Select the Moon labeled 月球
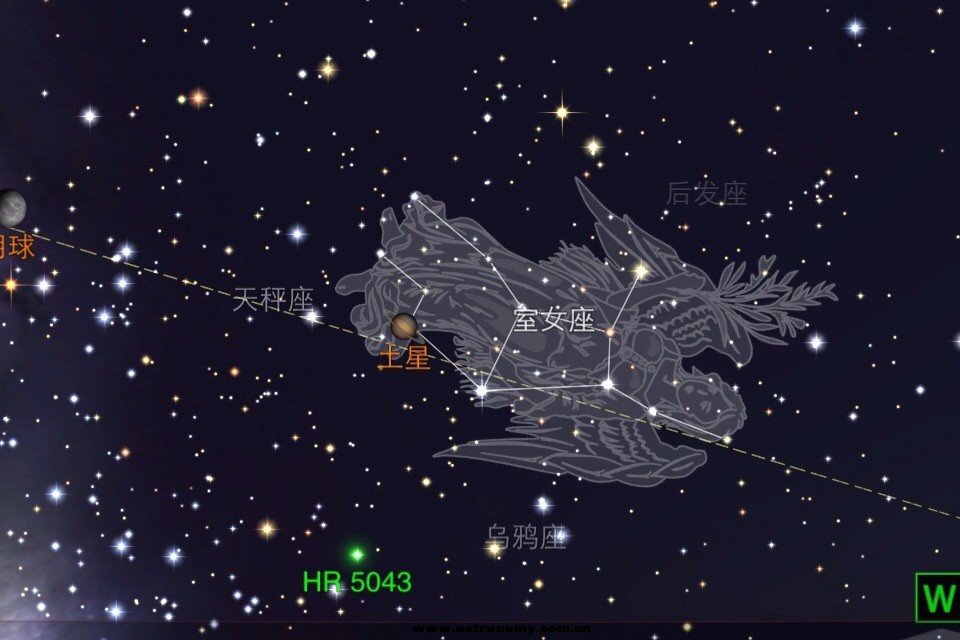This screenshot has height=640, width=960. tap(11, 208)
